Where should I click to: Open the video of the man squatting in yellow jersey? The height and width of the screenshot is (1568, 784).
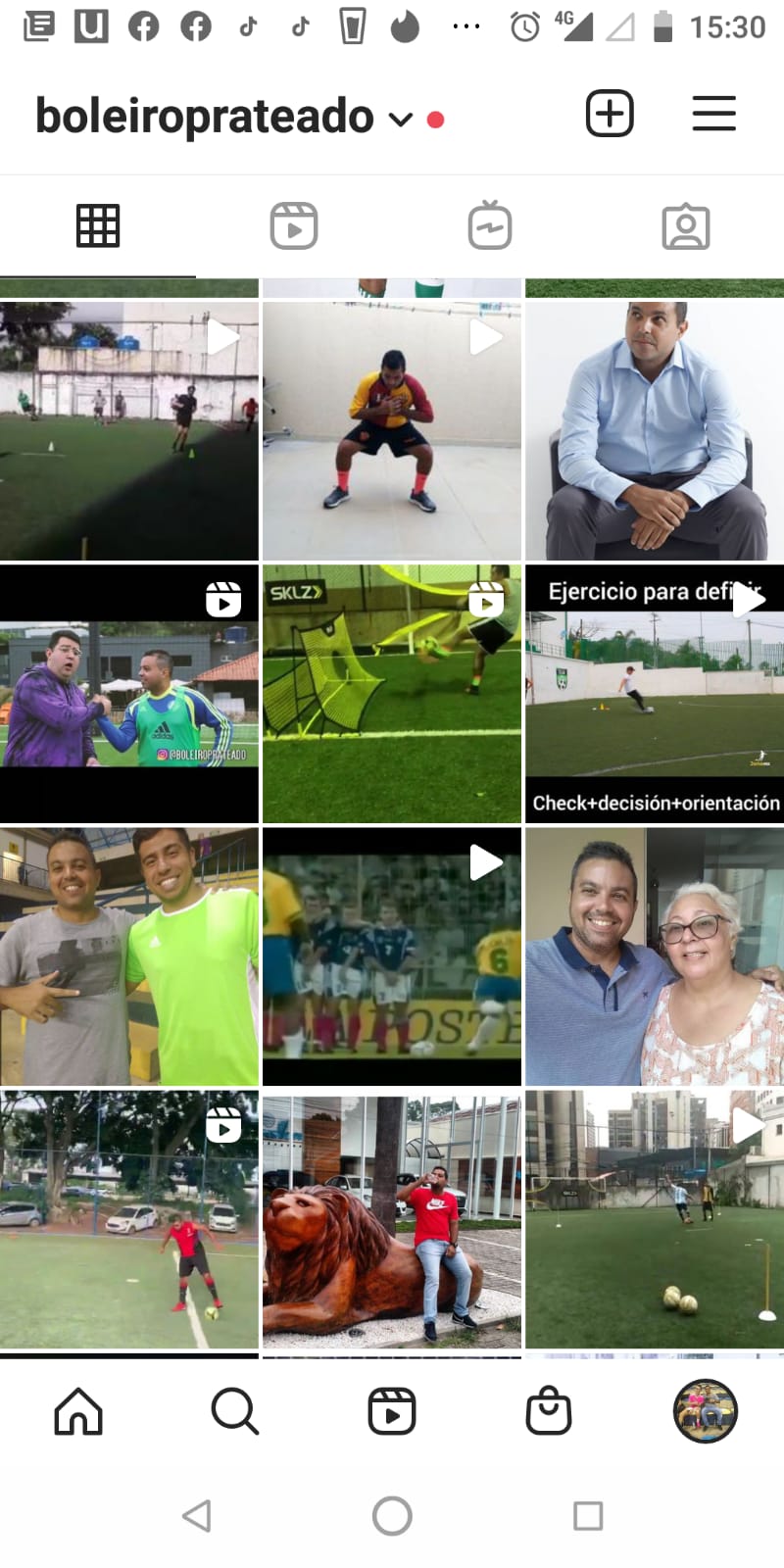tap(392, 431)
